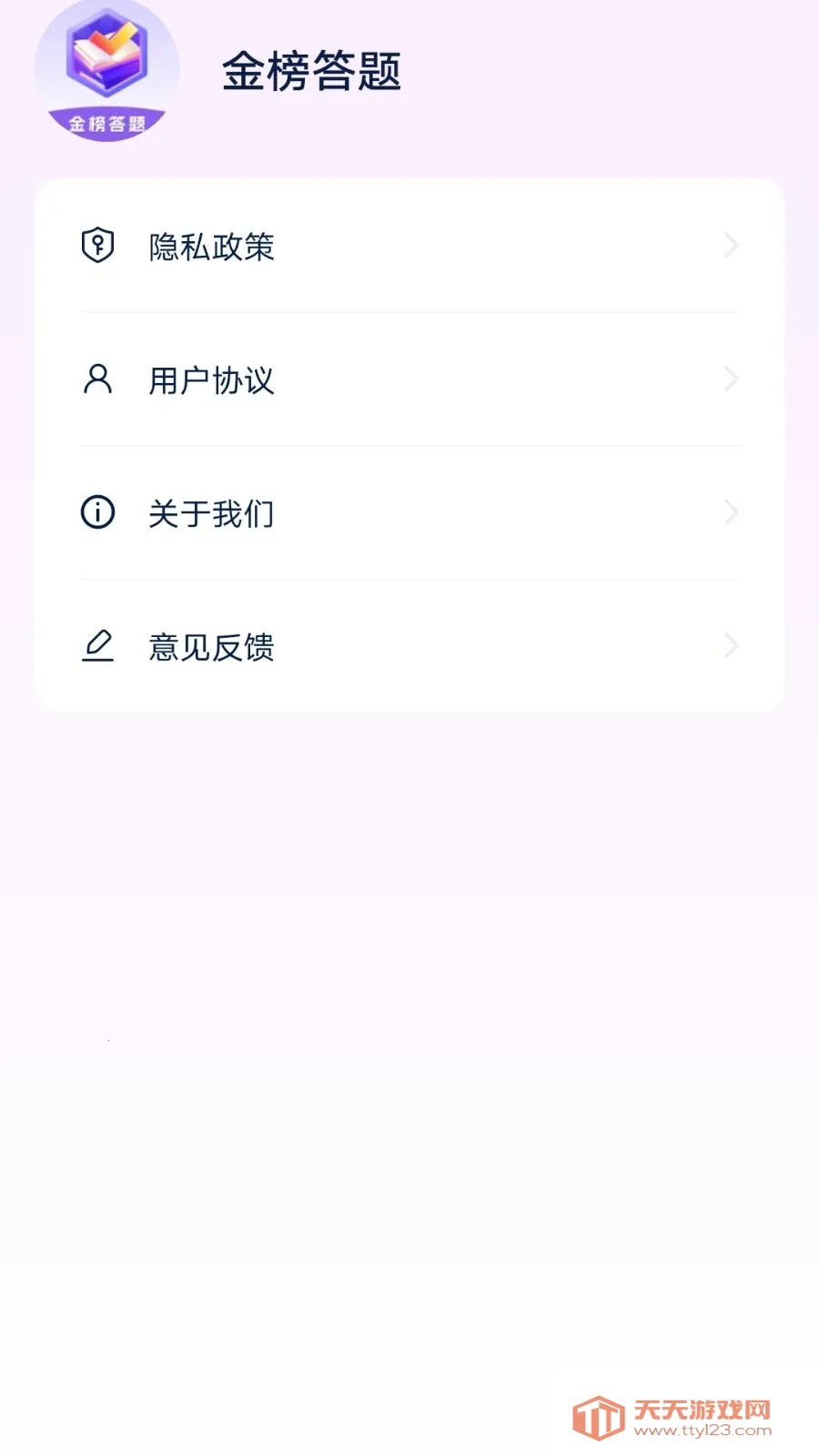
Task: Click the privacy policy shield-key icon
Action: point(97,245)
